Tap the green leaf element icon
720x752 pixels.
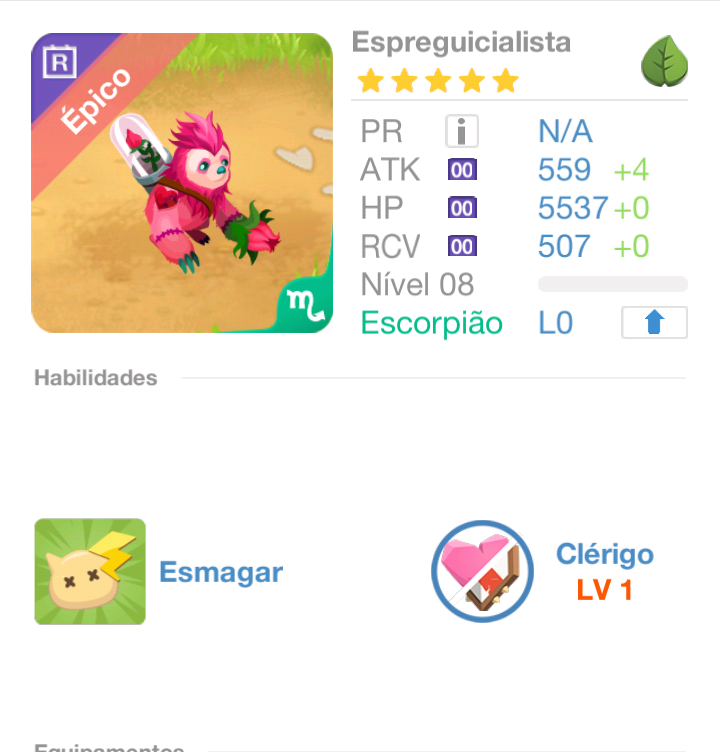click(664, 61)
